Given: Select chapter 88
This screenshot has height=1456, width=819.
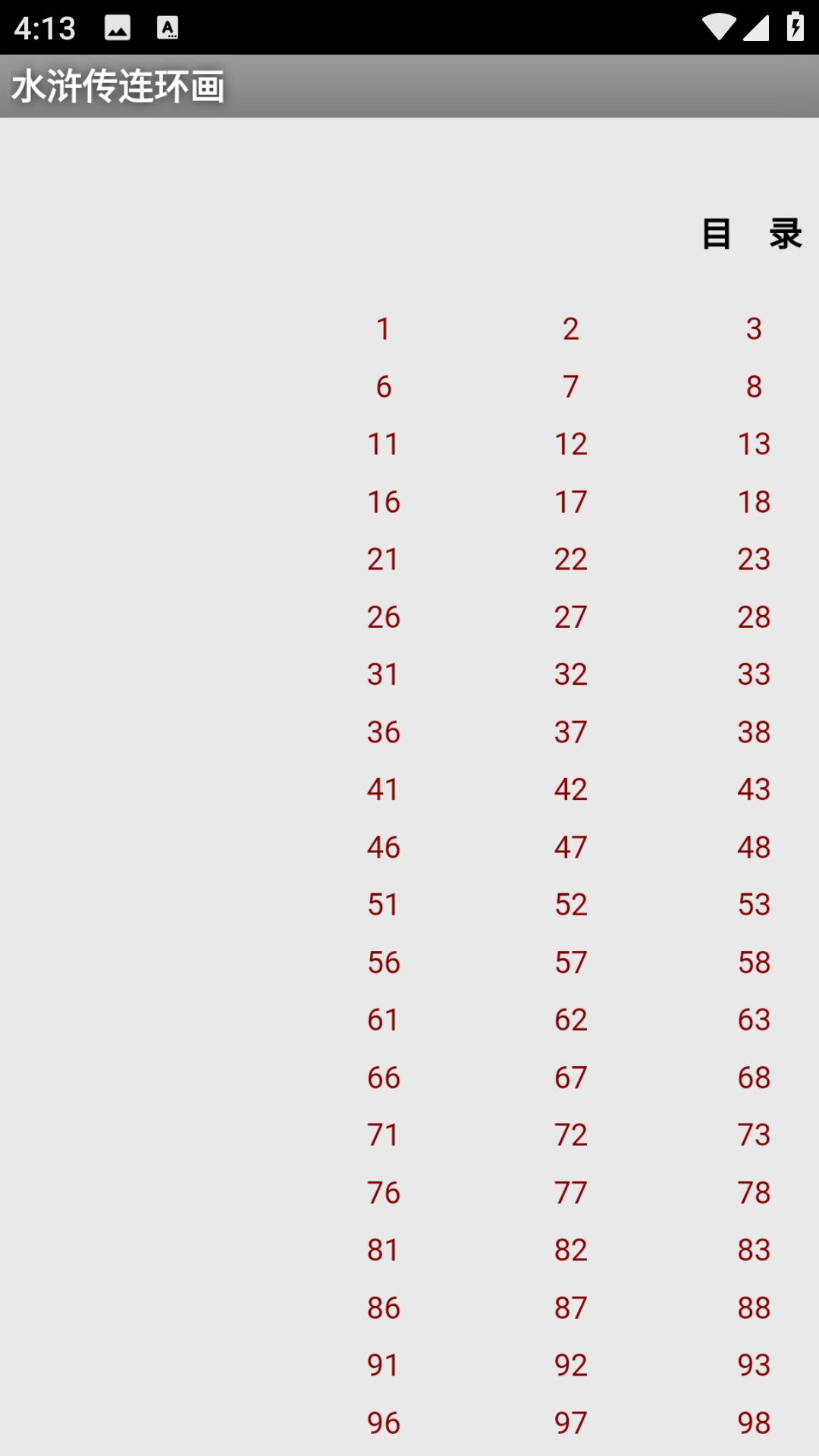Looking at the screenshot, I should (x=754, y=1308).
